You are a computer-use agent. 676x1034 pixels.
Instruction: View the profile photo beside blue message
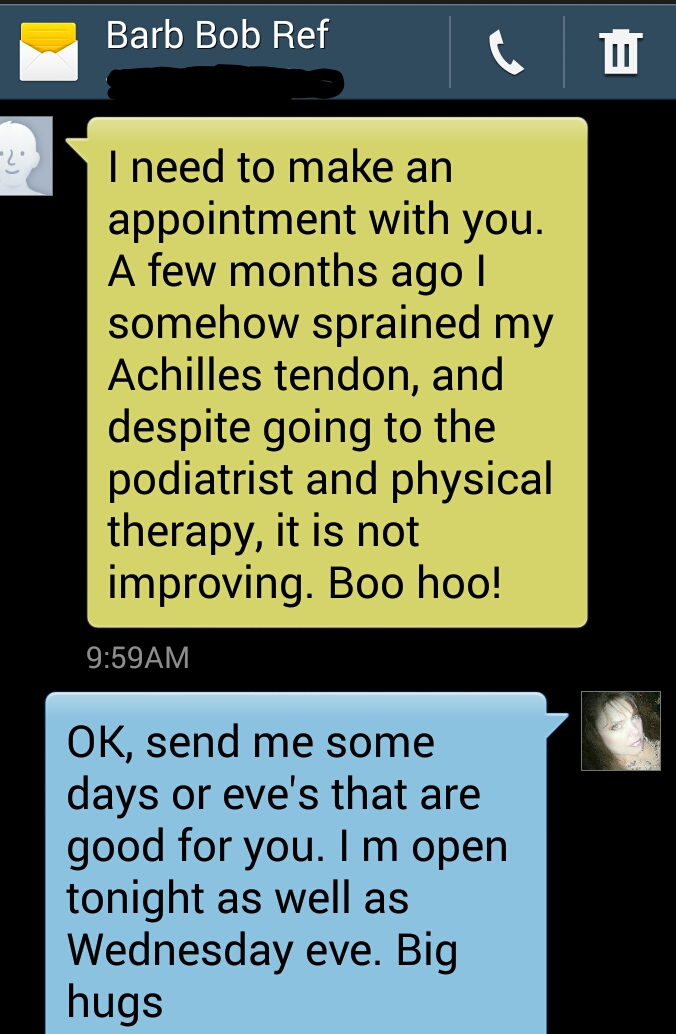coord(620,731)
